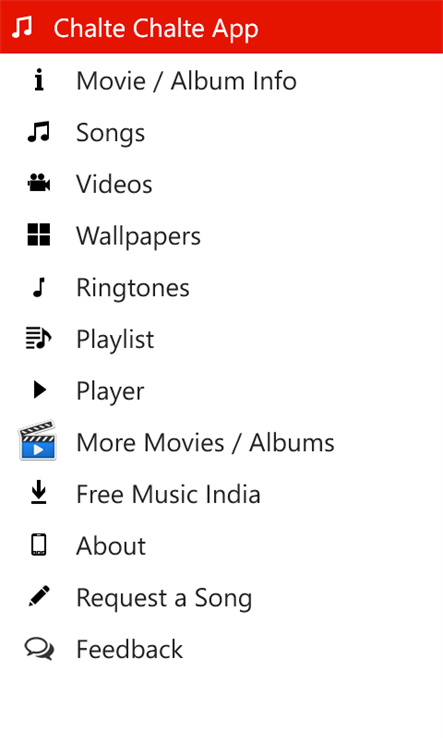
Task: Open Free Music India
Action: (221, 494)
